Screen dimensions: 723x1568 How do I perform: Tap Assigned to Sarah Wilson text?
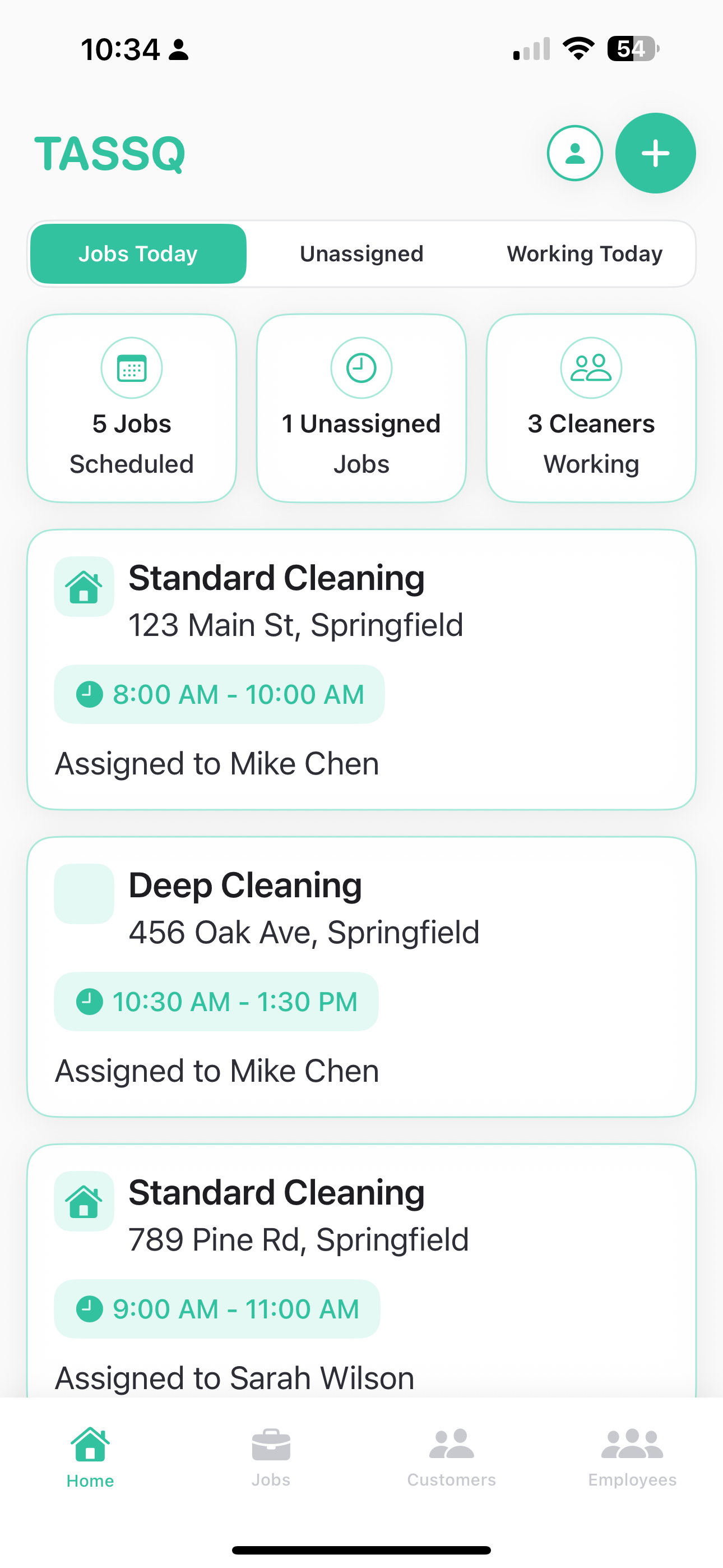click(234, 1377)
